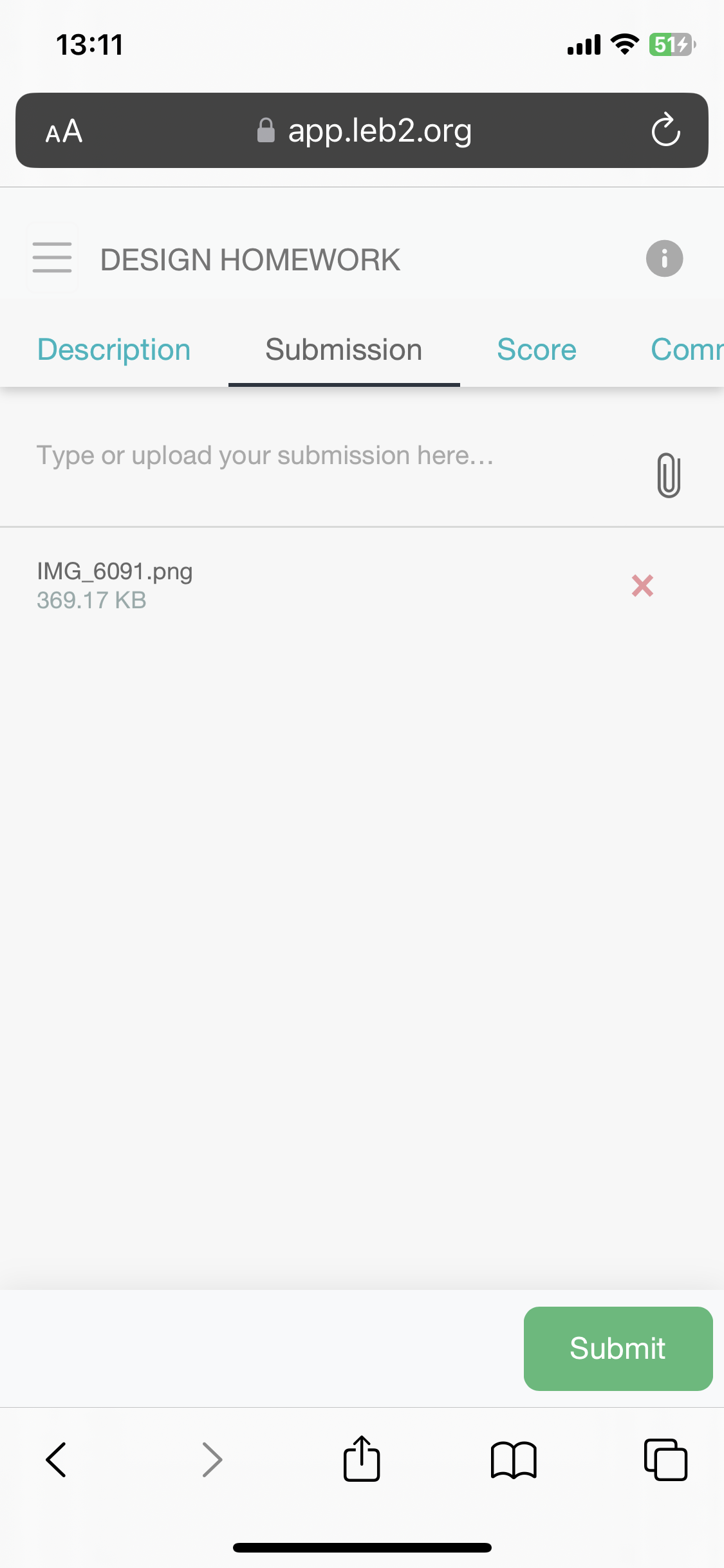
Task: Select the Submission tab
Action: (x=344, y=350)
